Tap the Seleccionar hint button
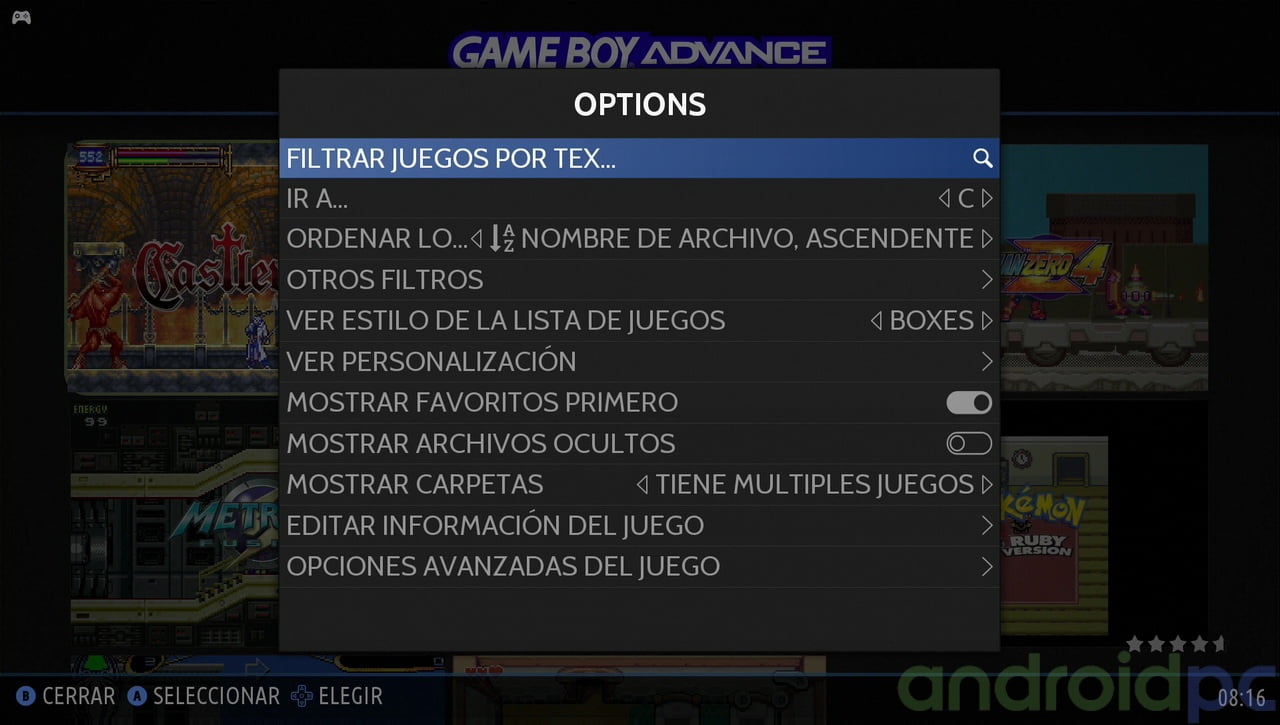 204,696
